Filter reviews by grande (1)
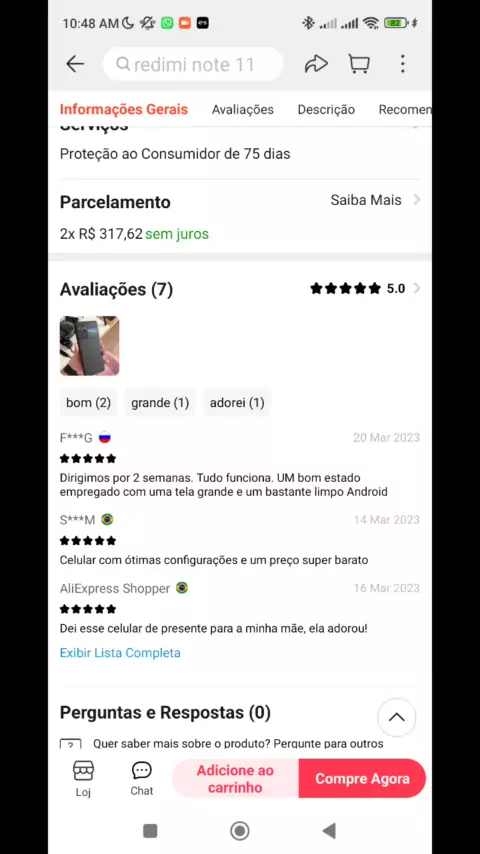This screenshot has width=480, height=854. tap(160, 403)
